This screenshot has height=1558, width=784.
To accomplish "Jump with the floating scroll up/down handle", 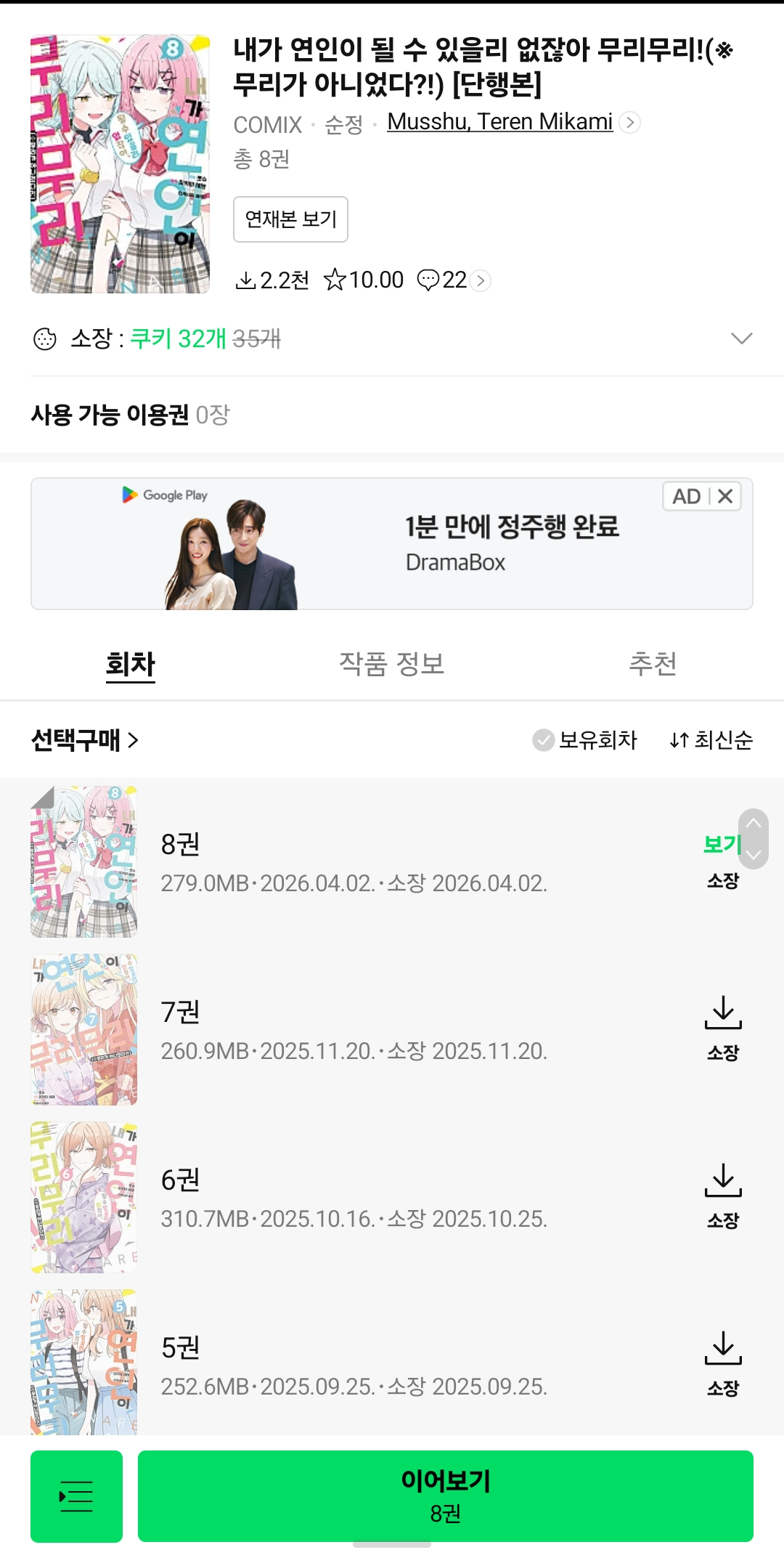I will click(754, 839).
